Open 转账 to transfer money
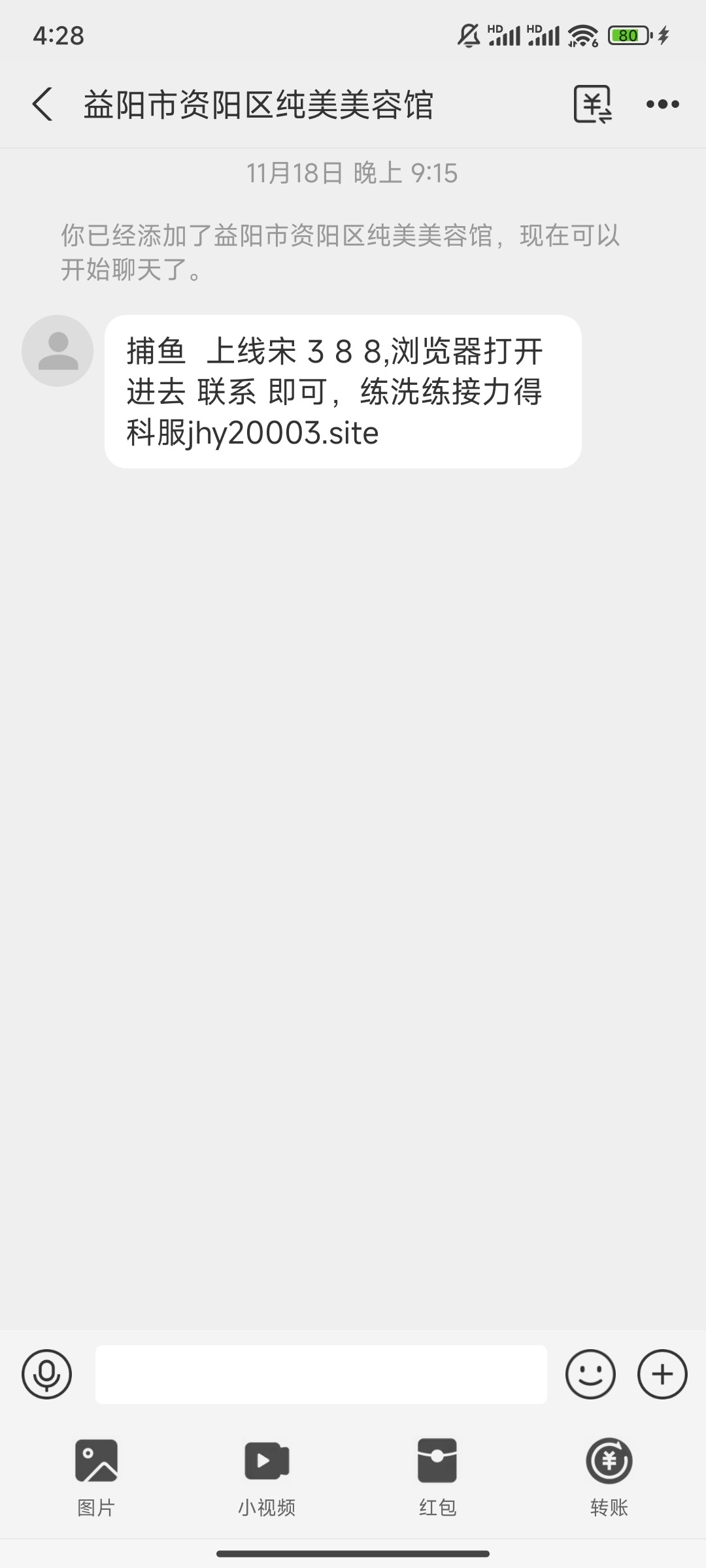Viewport: 706px width, 1568px height. pos(609,1478)
